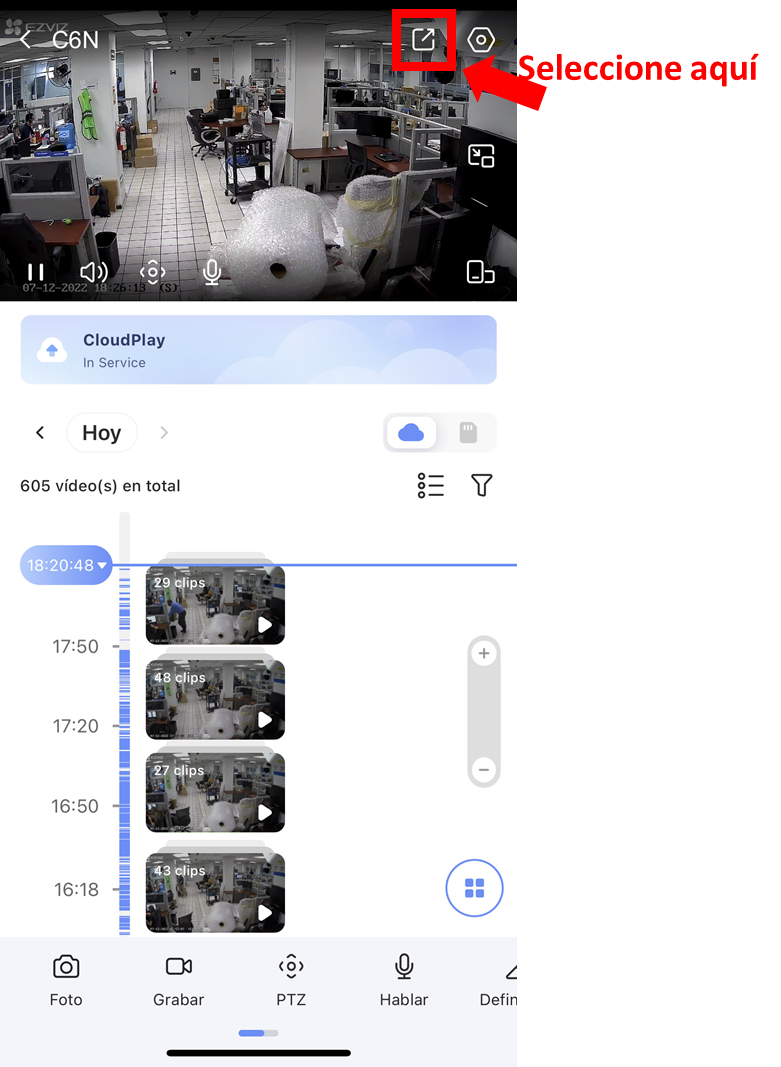Switch to SD card storage recordings
The image size is (781, 1067).
468,433
